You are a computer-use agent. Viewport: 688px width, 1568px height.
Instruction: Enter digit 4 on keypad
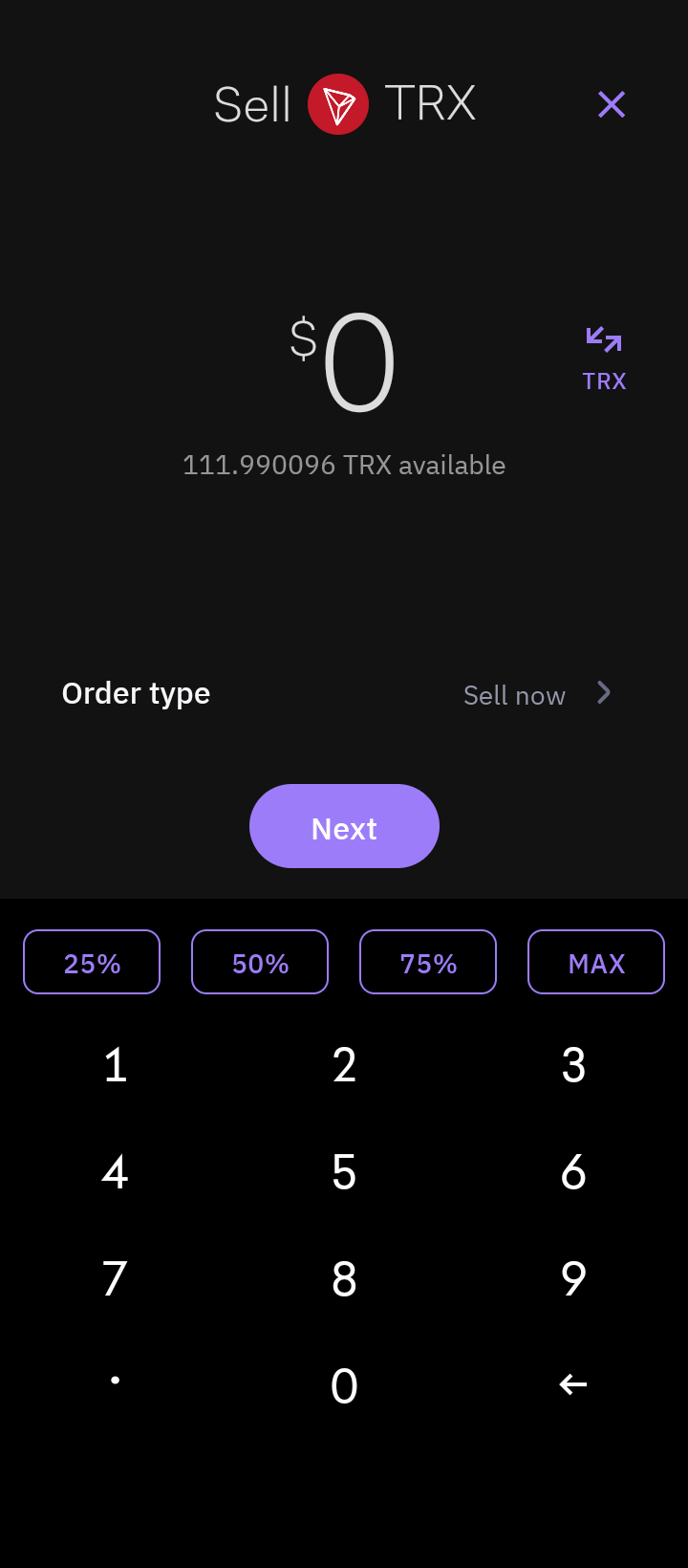tap(115, 1172)
